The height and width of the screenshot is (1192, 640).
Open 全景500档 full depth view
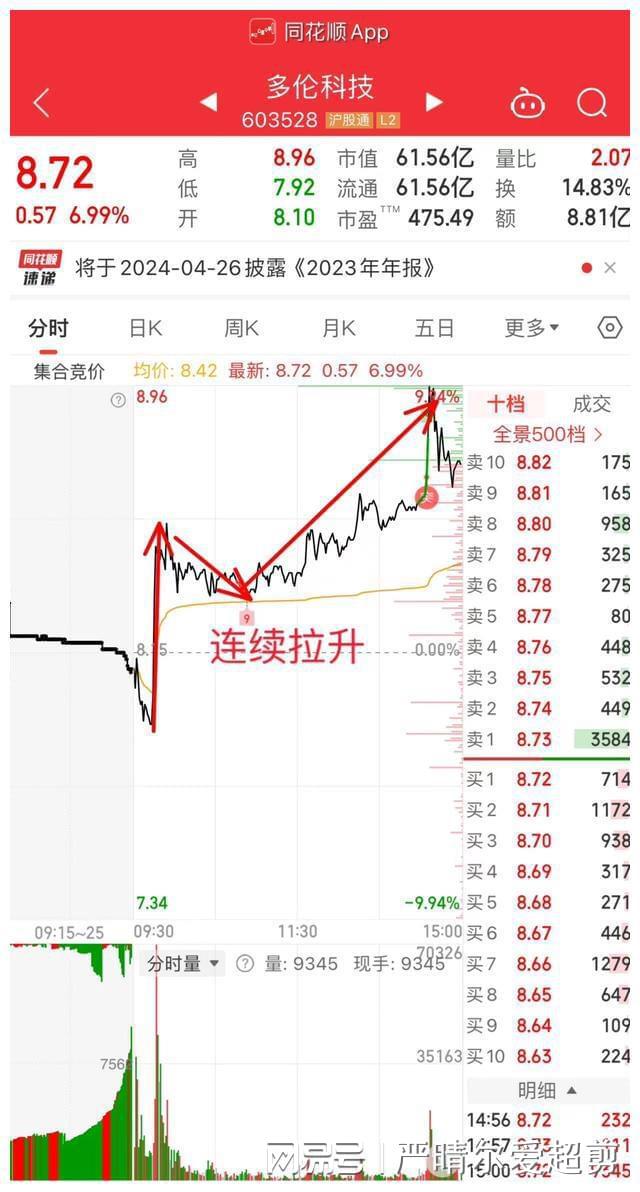(547, 434)
